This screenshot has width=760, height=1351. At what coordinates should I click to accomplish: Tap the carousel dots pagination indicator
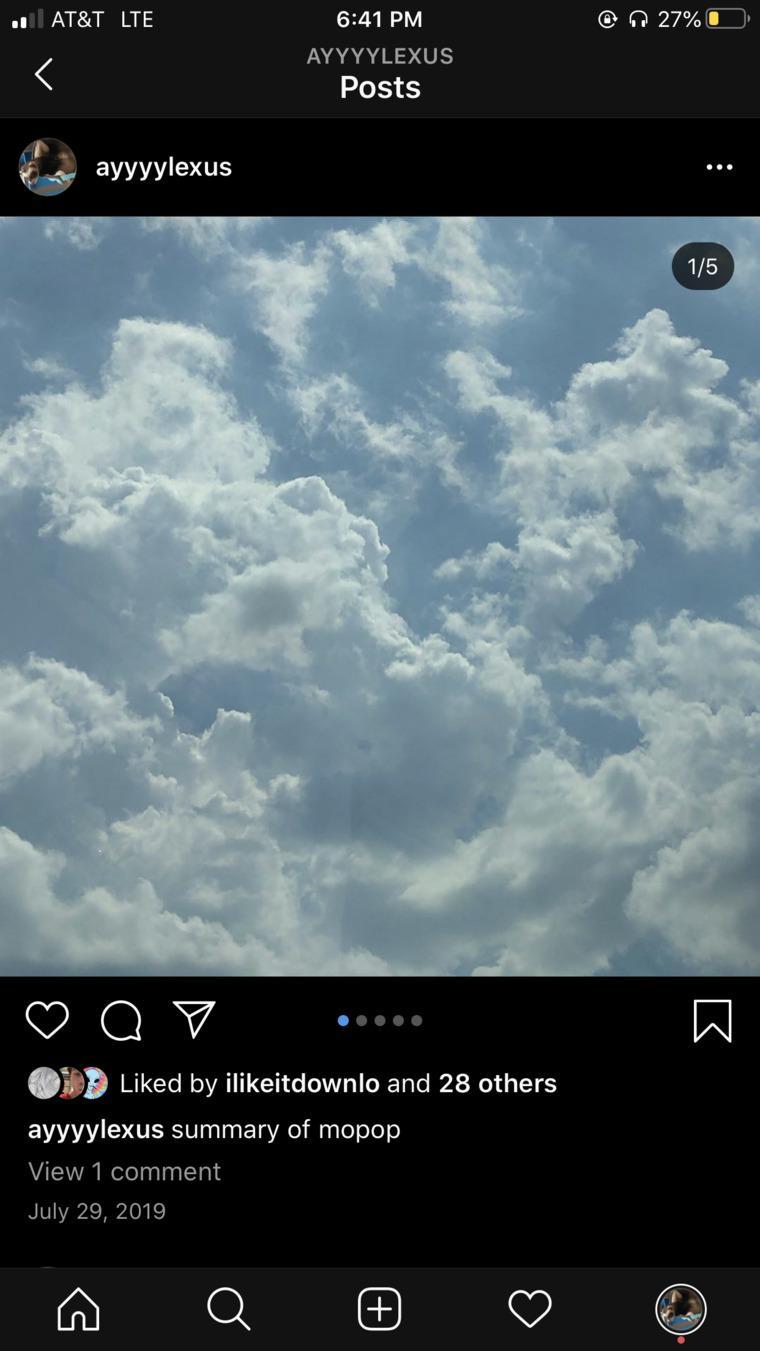pyautogui.click(x=379, y=1020)
